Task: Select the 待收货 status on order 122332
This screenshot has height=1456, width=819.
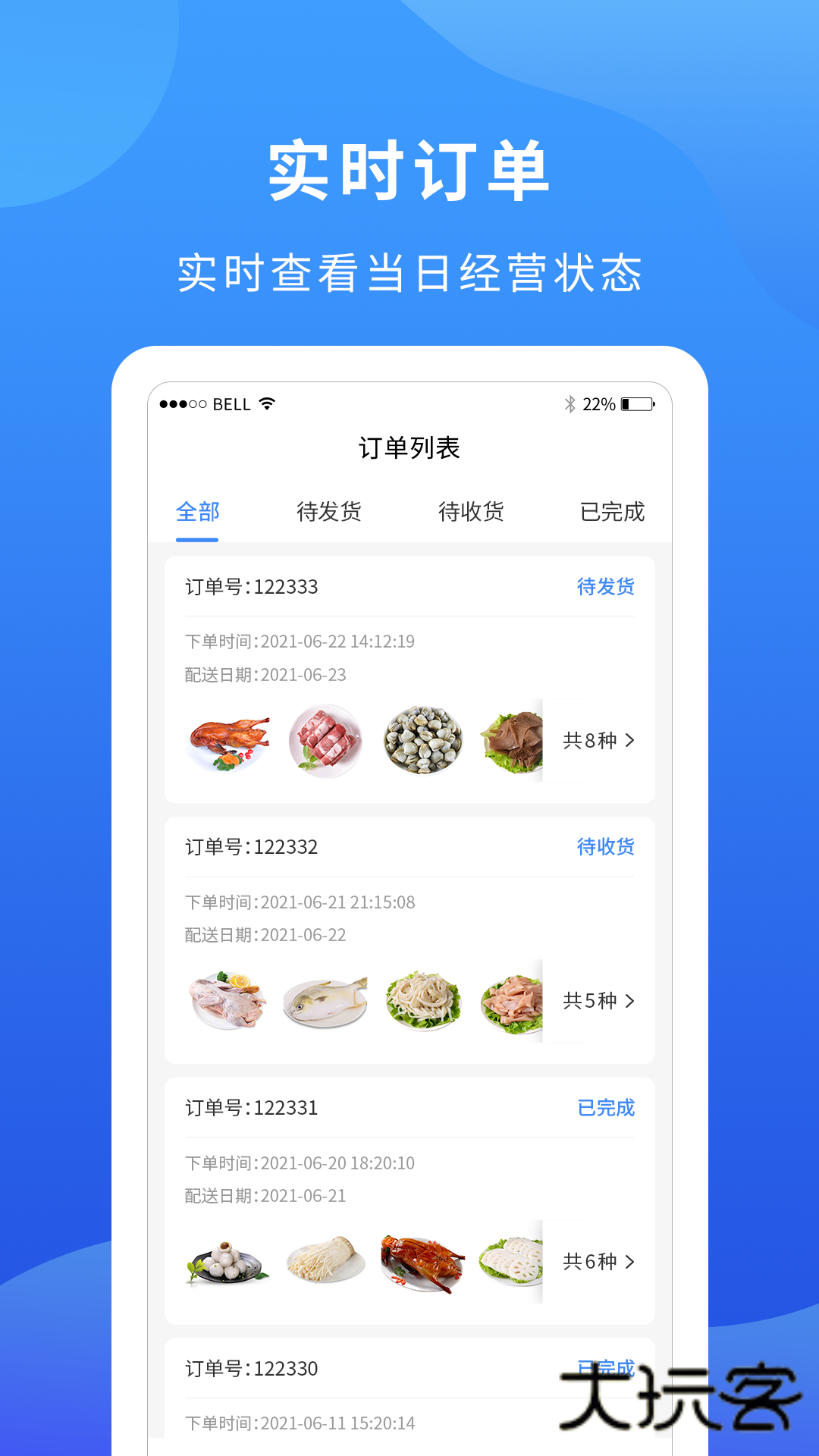Action: point(606,848)
